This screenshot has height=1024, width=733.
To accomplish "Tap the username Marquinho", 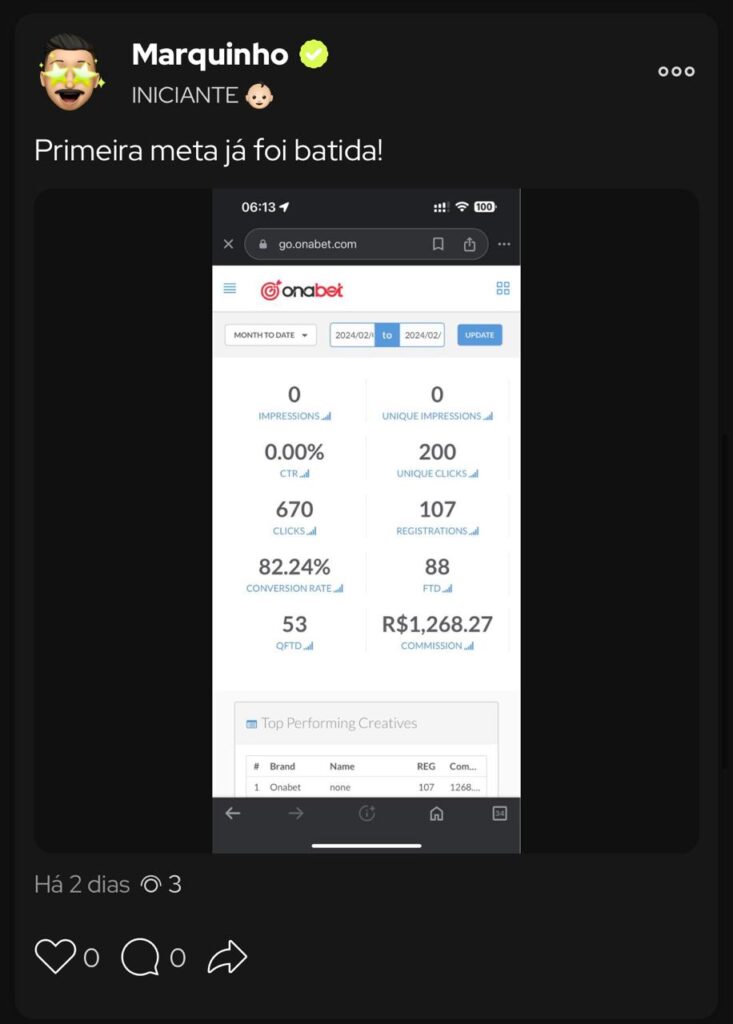I will coord(210,54).
